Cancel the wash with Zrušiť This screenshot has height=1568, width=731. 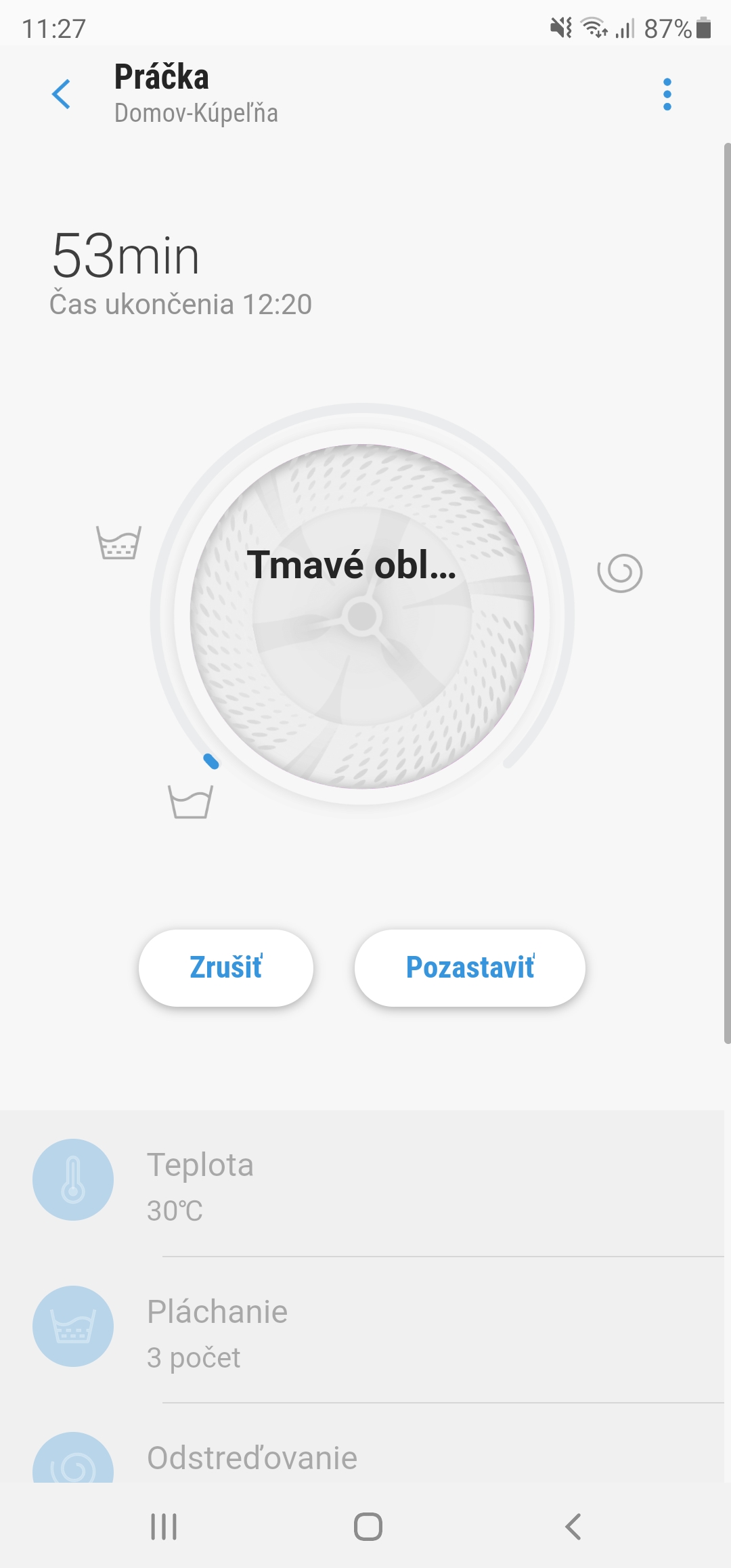(226, 967)
